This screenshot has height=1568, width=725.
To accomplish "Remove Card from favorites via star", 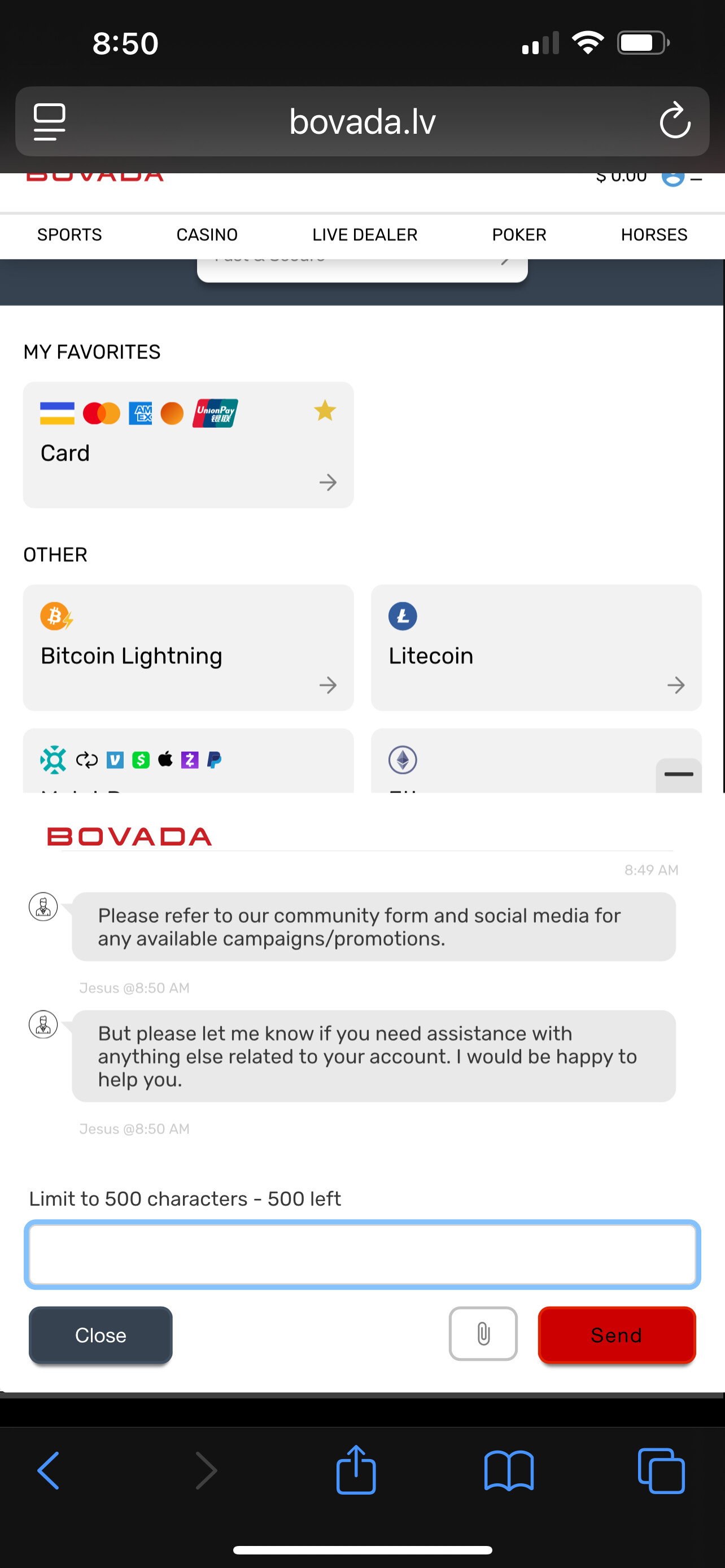I will click(325, 411).
